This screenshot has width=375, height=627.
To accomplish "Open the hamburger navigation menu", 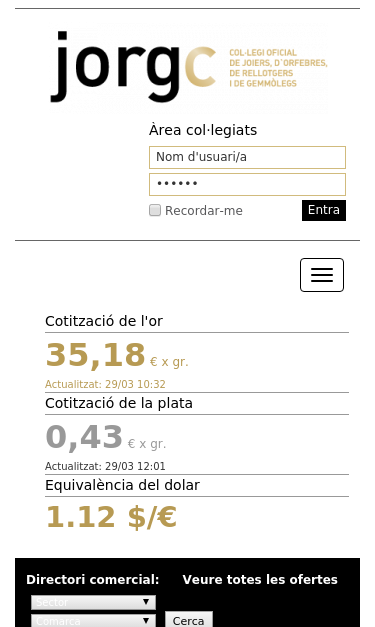I will [x=322, y=275].
